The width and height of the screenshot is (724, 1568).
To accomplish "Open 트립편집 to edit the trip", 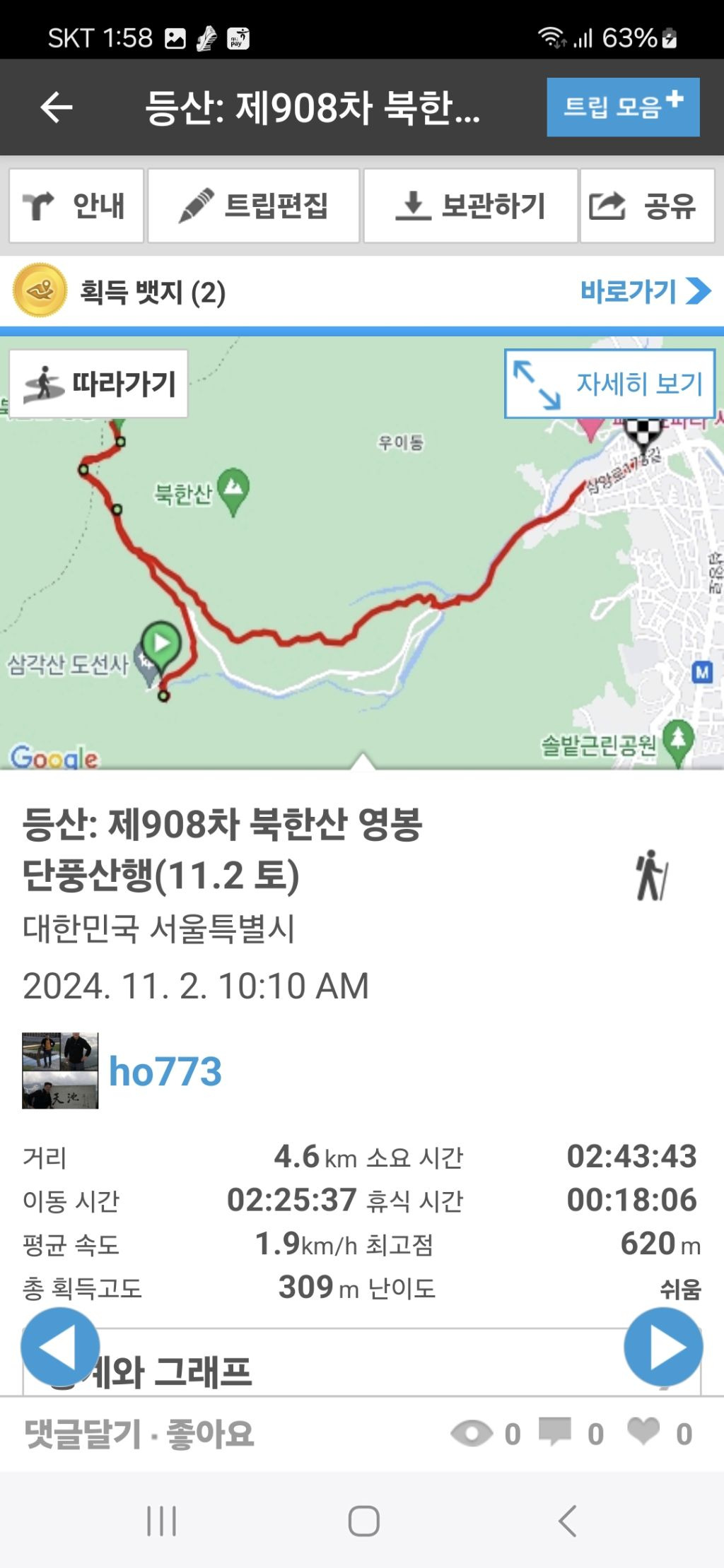I will [x=254, y=206].
